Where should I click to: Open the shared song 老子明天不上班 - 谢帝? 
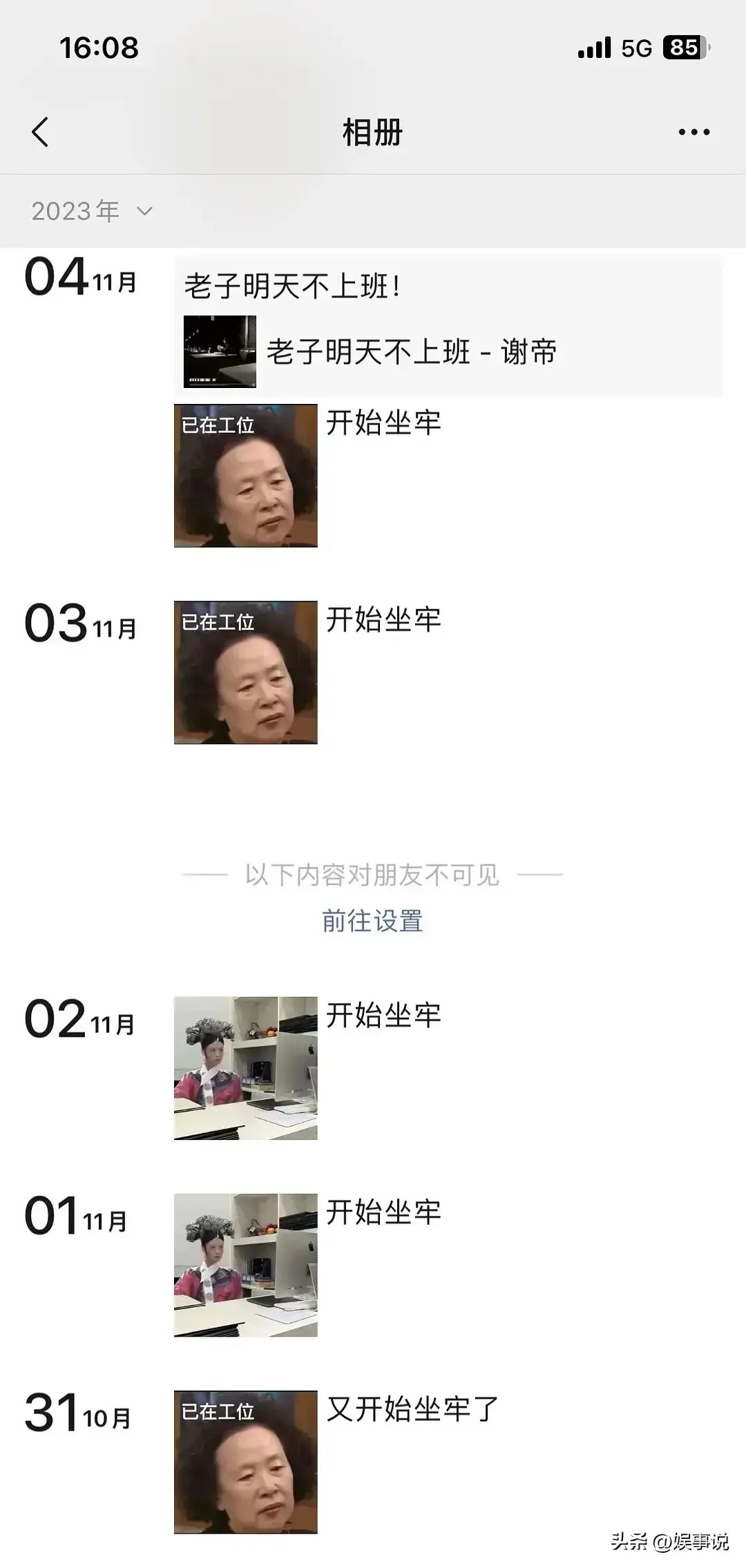coord(410,352)
